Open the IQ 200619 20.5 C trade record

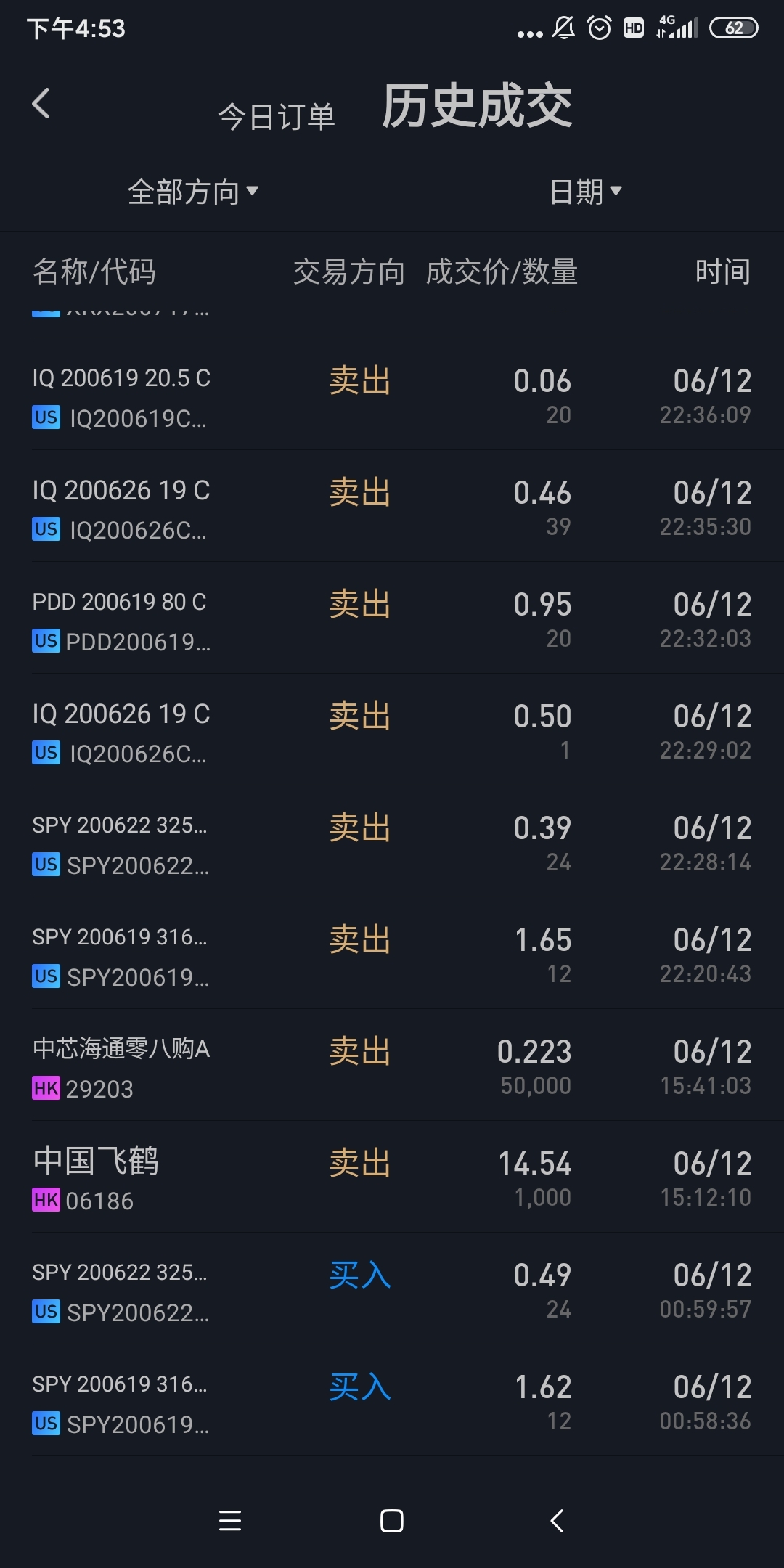coord(392,396)
